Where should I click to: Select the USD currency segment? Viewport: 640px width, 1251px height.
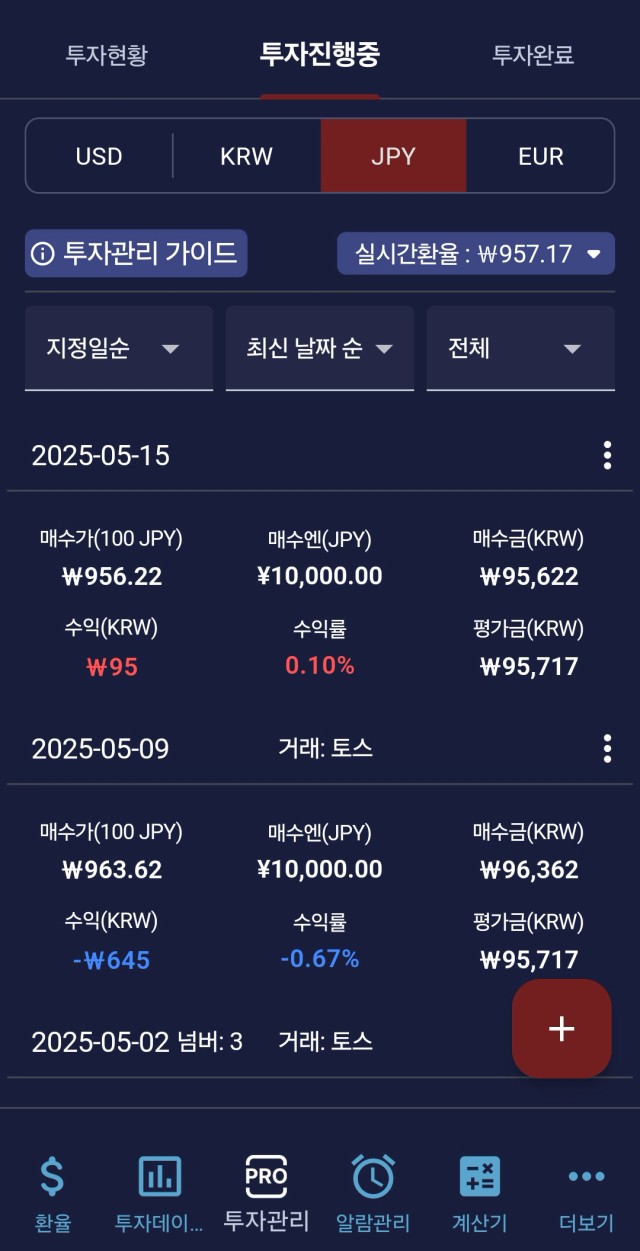coord(99,156)
